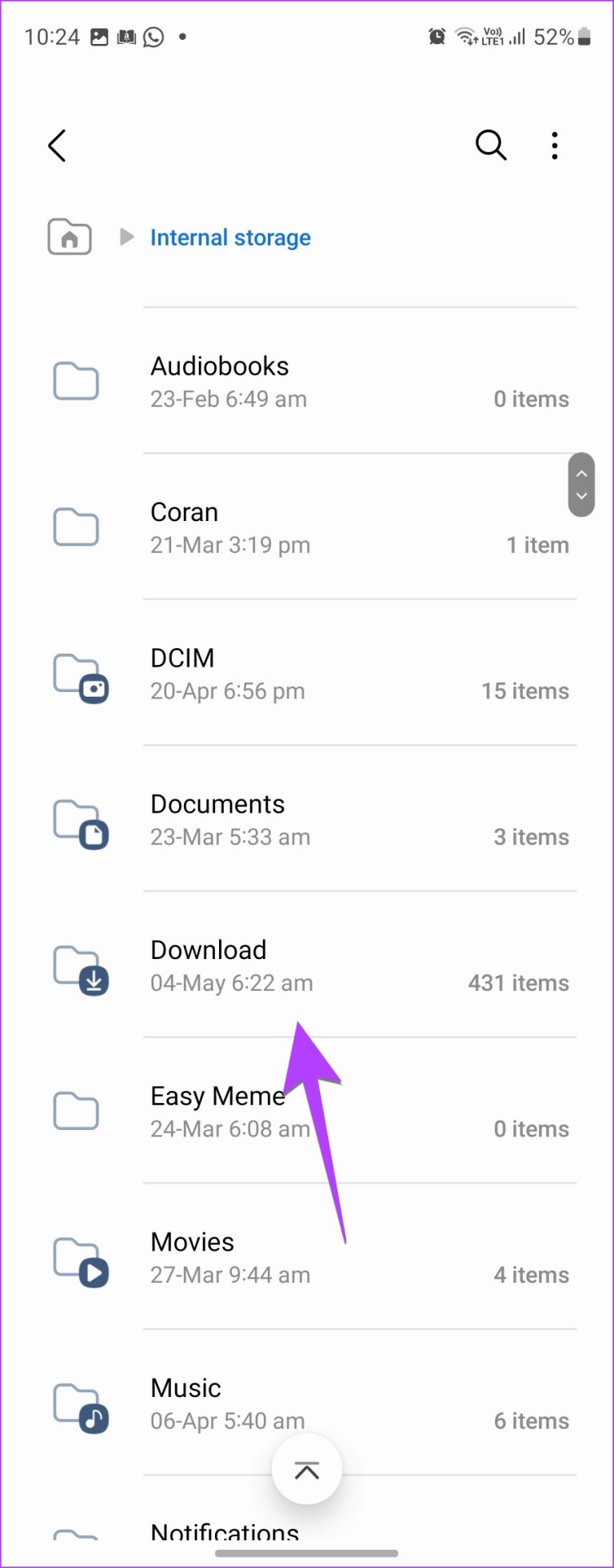Open the three-dot overflow menu
This screenshot has height=1568, width=614.
pyautogui.click(x=554, y=145)
